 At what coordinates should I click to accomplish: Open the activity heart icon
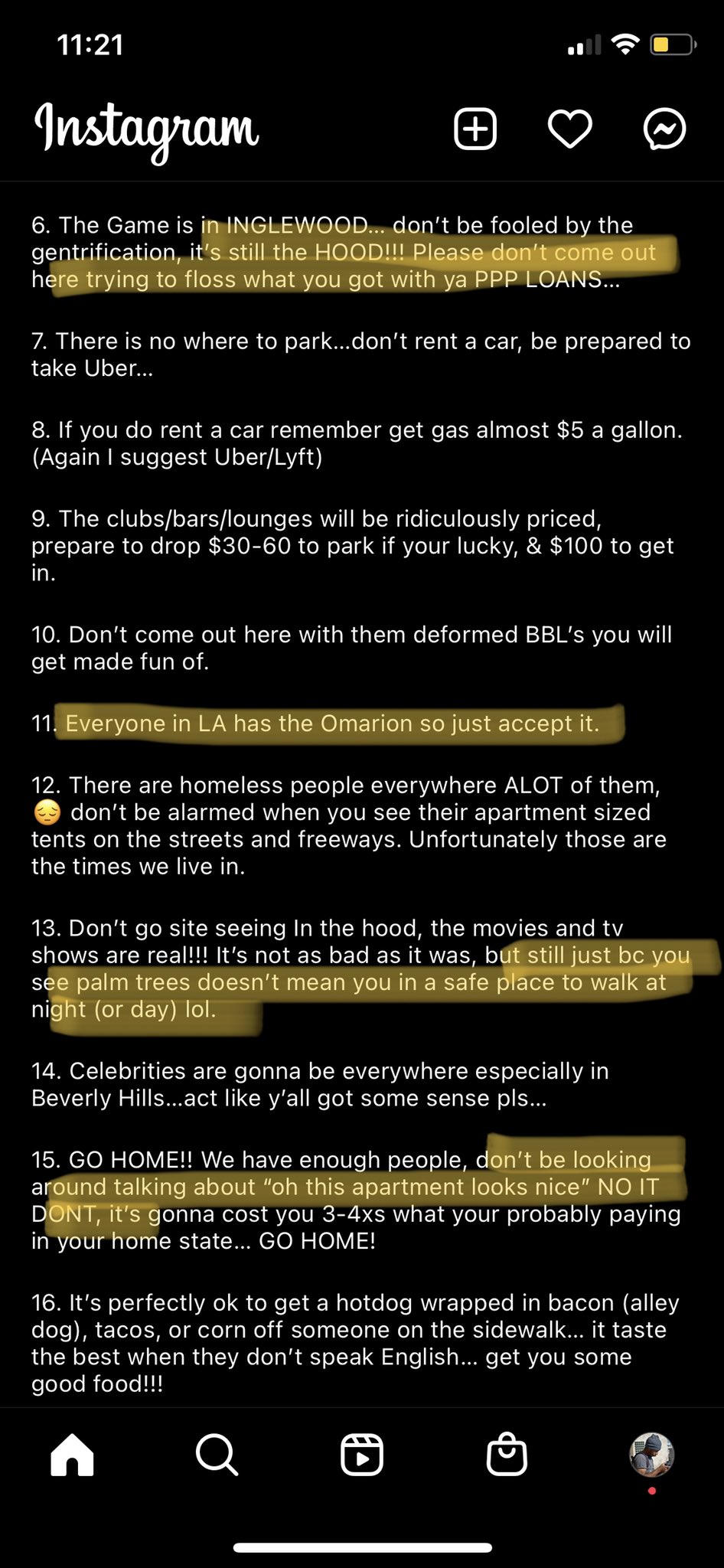click(570, 129)
